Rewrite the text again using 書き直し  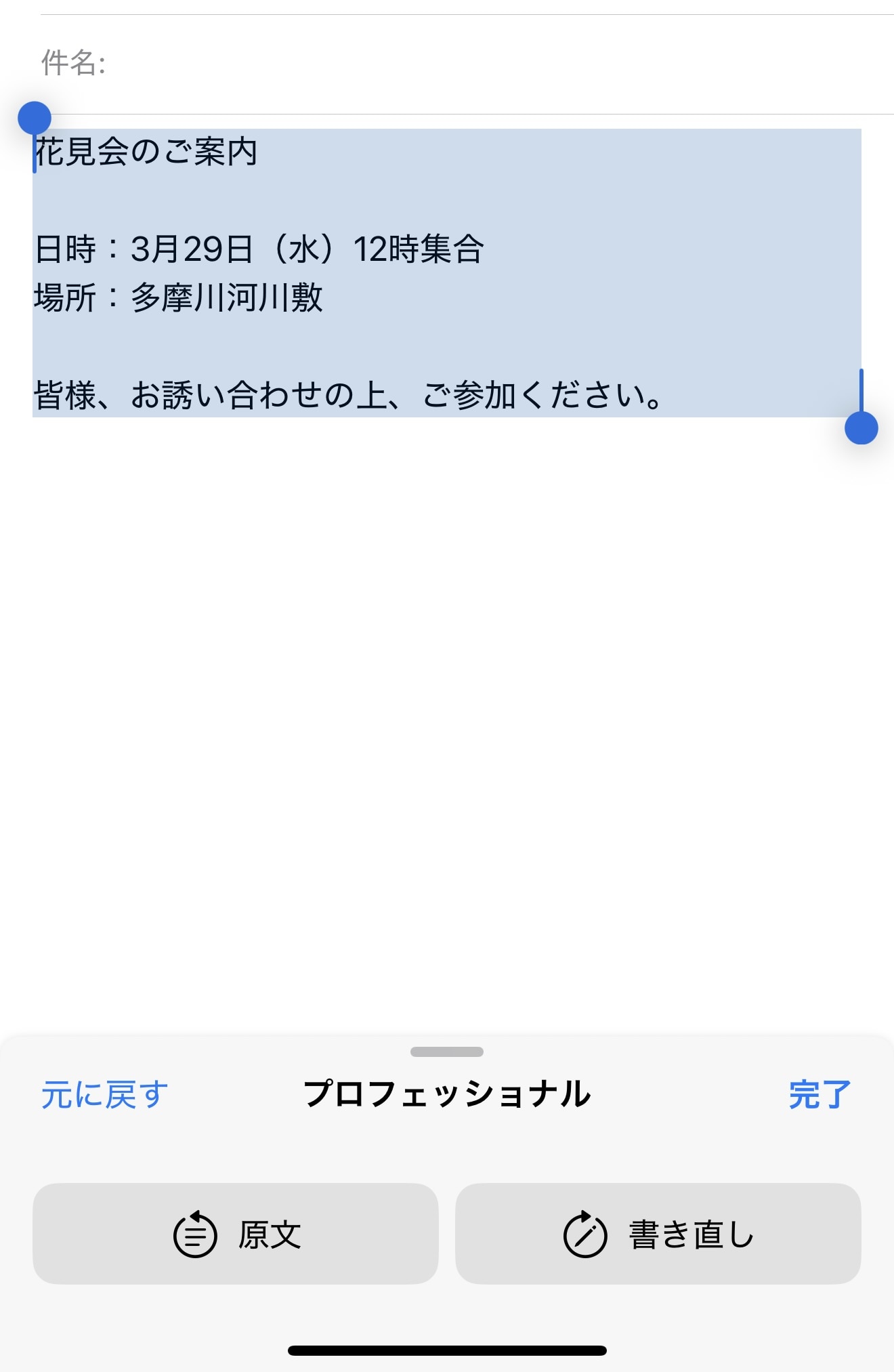tap(658, 1234)
